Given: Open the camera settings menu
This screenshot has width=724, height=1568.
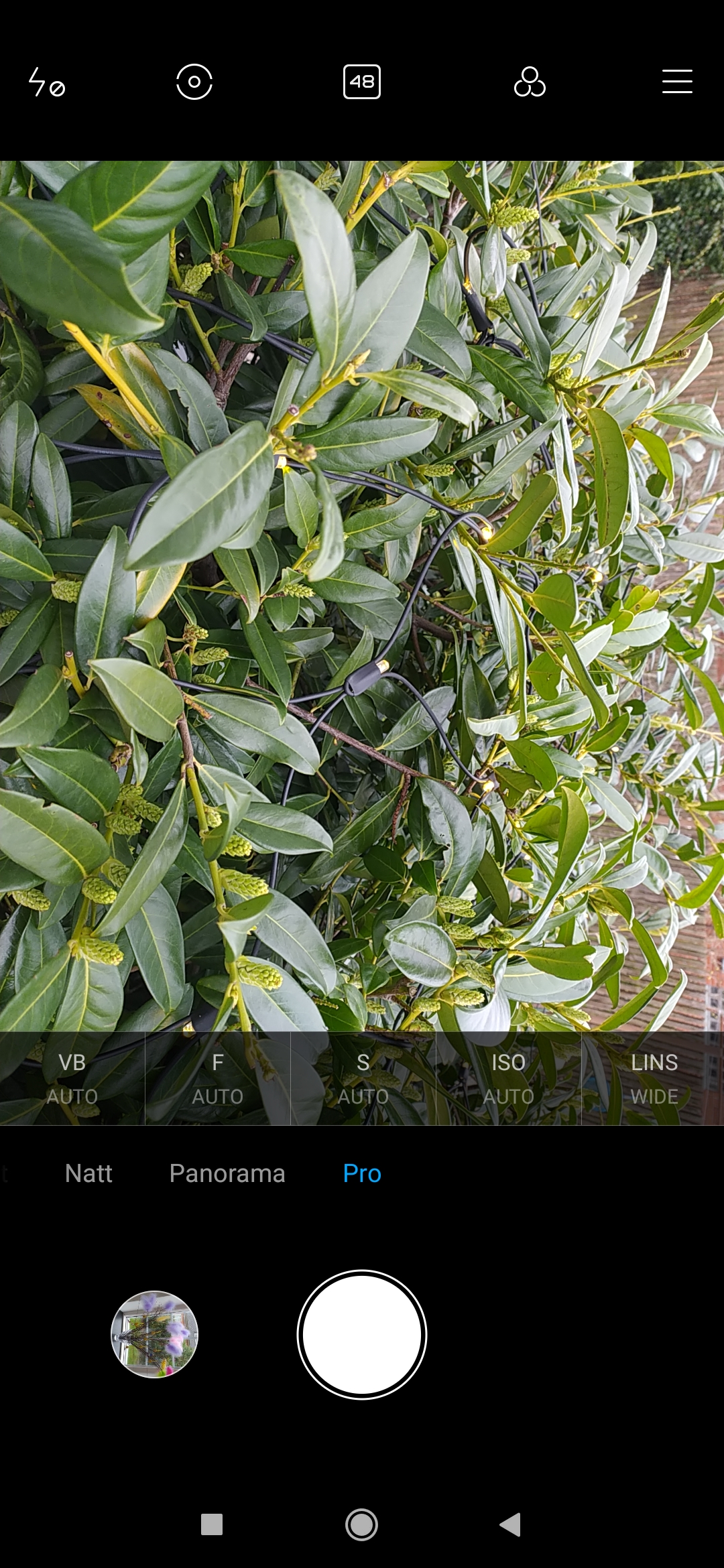Looking at the screenshot, I should click(x=677, y=82).
